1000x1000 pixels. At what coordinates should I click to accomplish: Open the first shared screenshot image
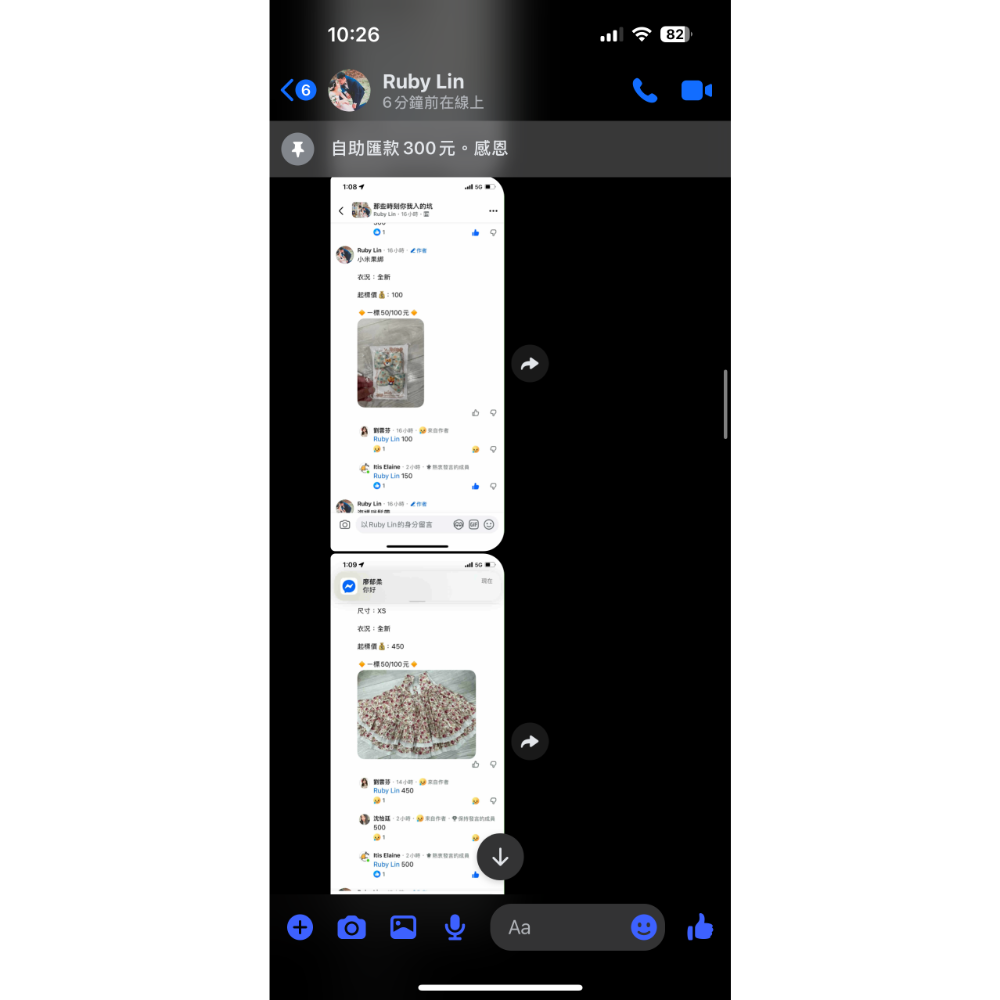[417, 364]
